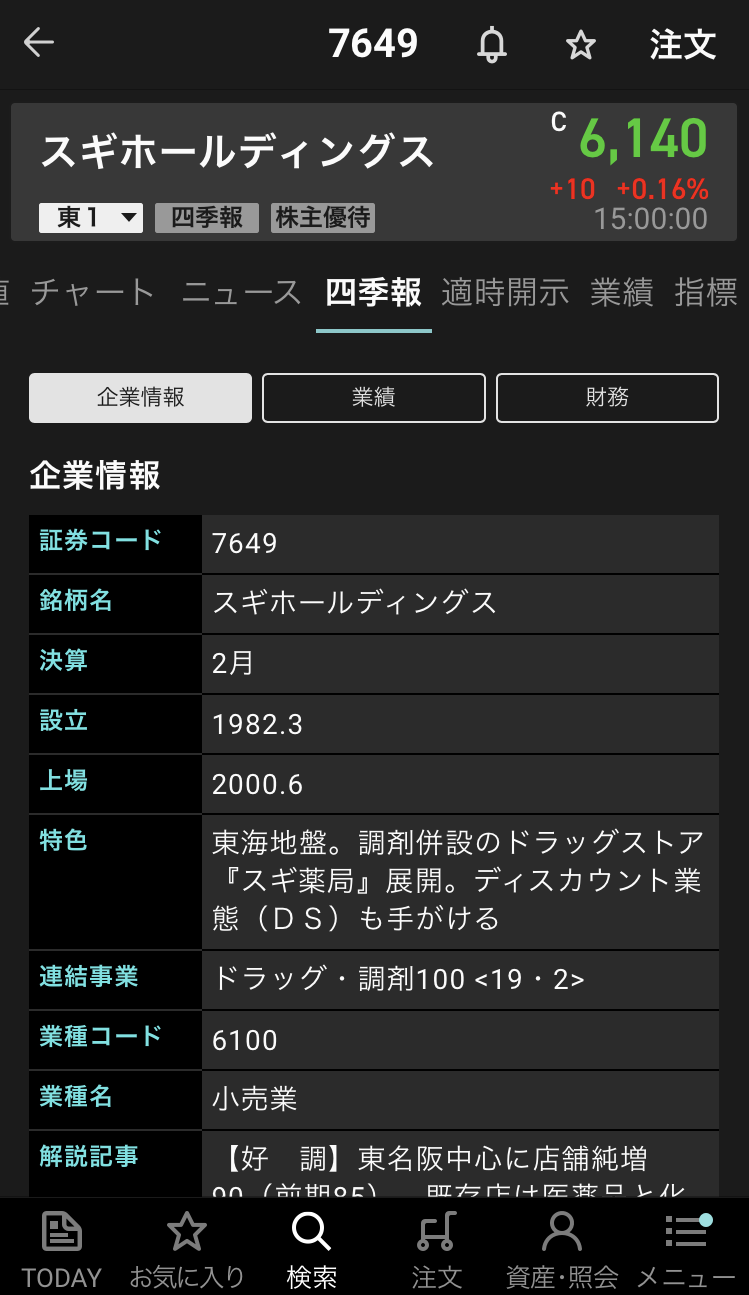
Task: Tap the 四季報 badge under the stock name
Action: (x=206, y=218)
